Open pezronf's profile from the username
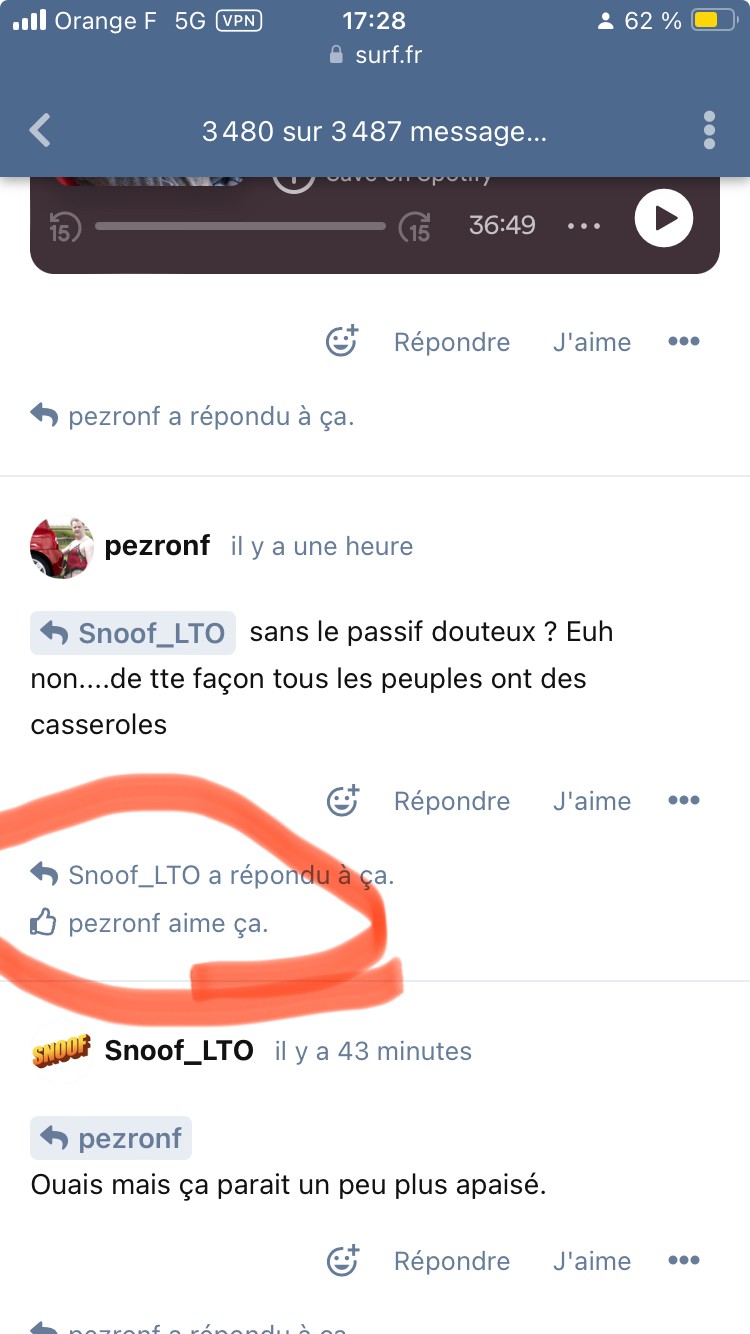 (157, 546)
